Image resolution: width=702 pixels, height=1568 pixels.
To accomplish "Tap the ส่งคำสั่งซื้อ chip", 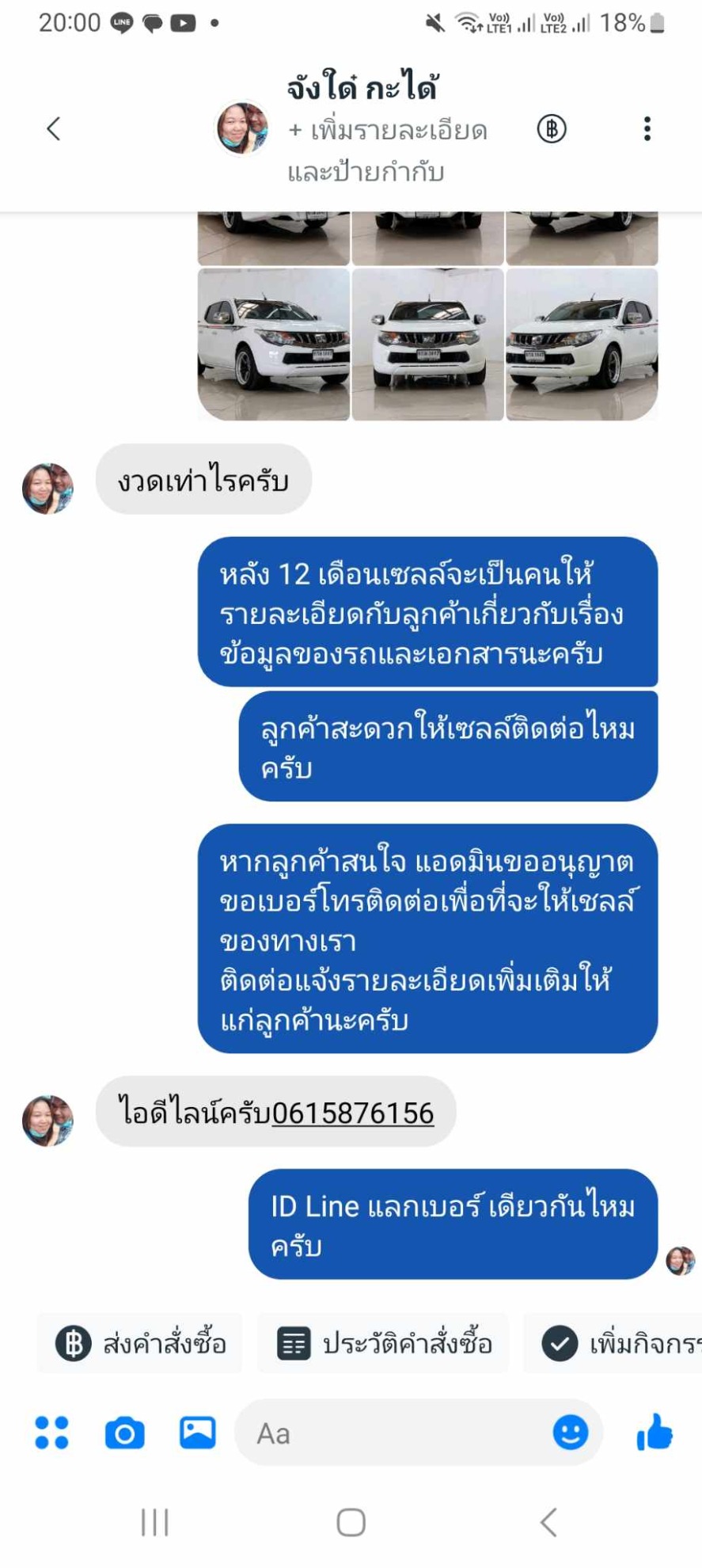I will click(141, 1344).
